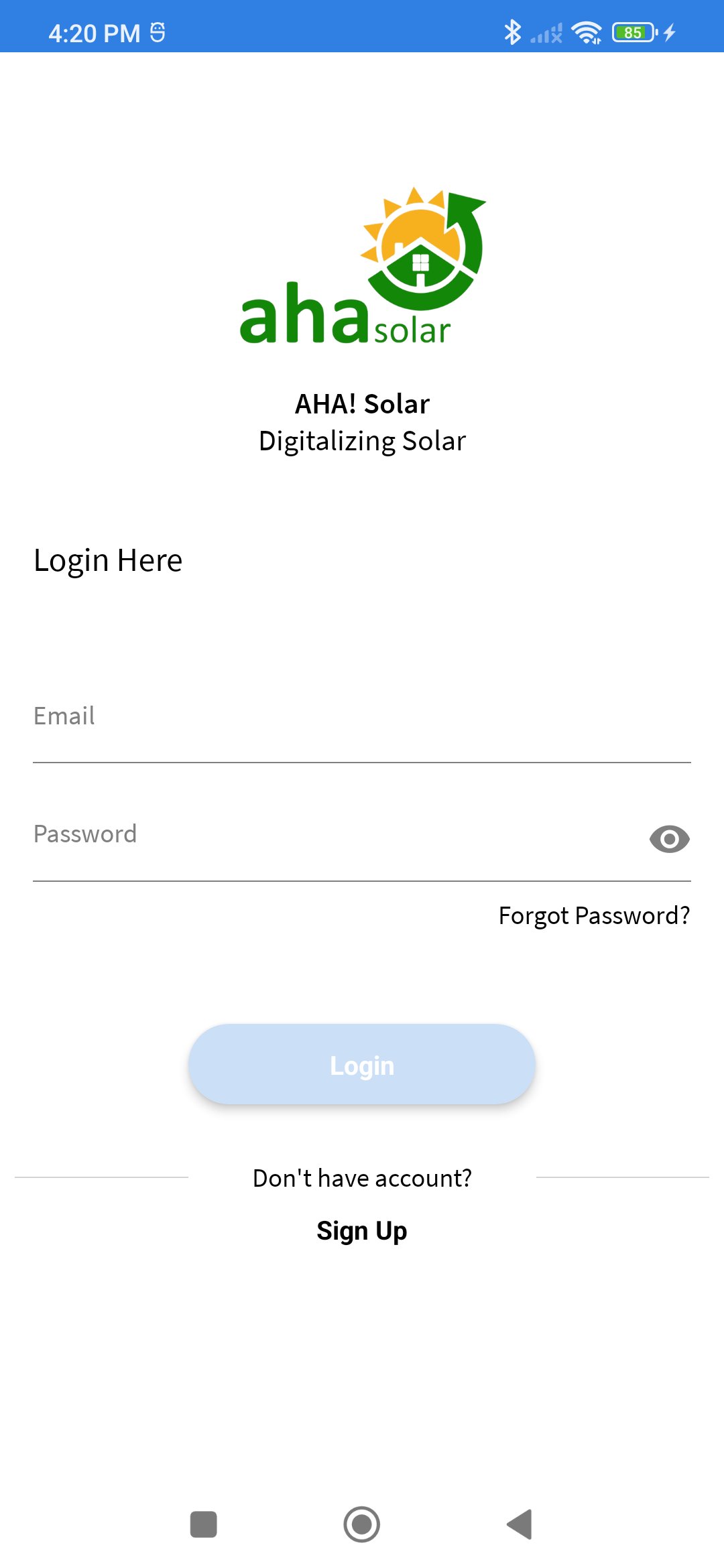Show password with the eye icon
724x1568 pixels.
669,839
